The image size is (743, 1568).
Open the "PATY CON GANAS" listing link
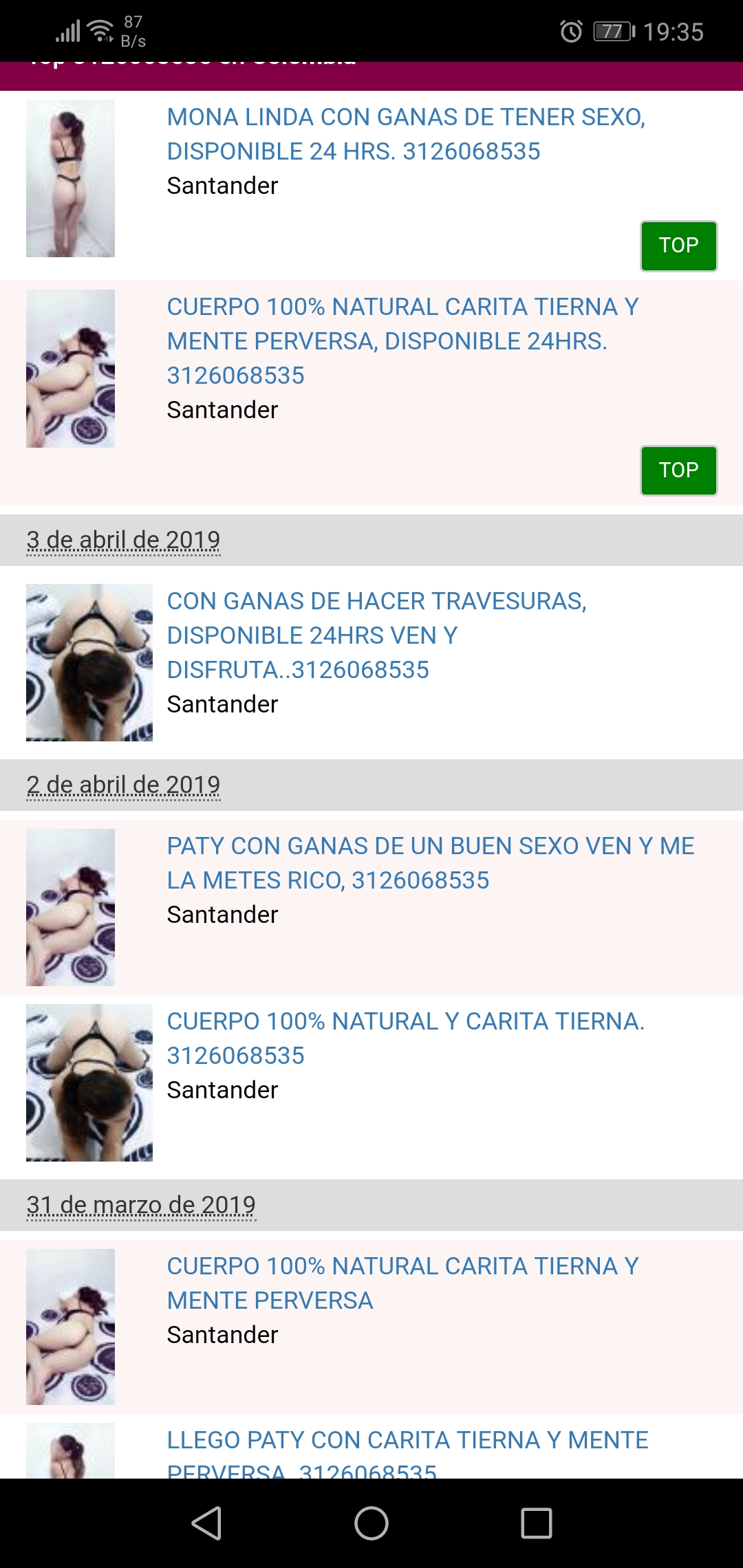tap(430, 862)
